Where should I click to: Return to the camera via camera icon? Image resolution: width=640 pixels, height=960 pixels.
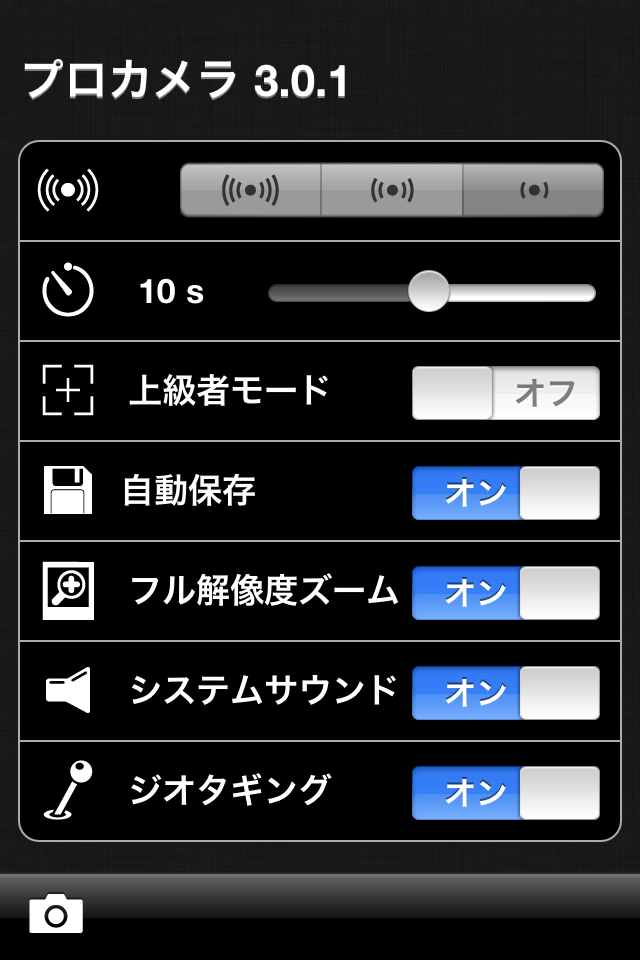tap(56, 913)
